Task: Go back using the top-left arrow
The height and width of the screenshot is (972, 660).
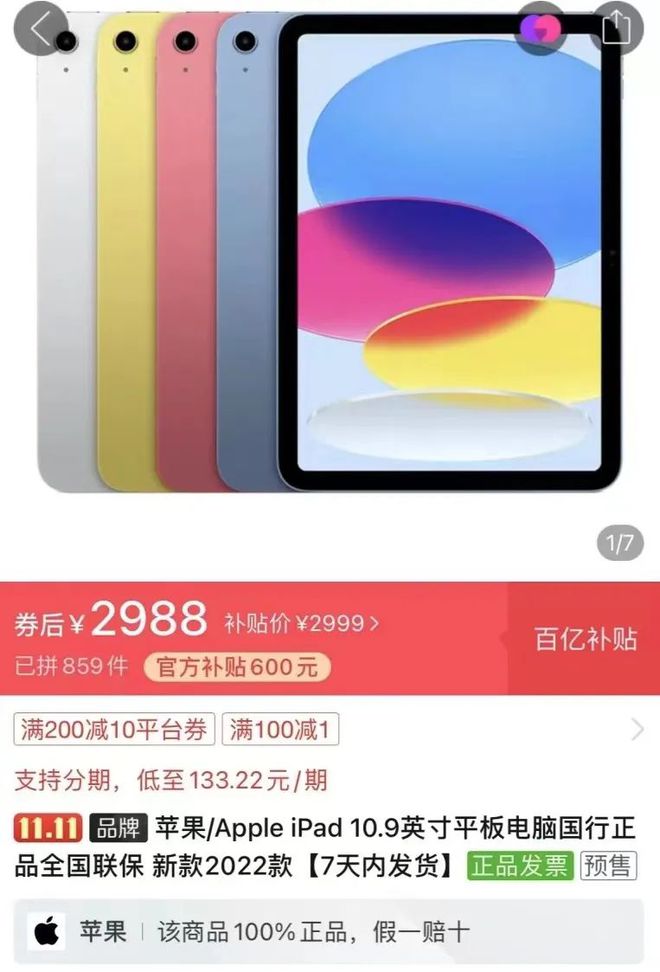Action: (x=40, y=28)
